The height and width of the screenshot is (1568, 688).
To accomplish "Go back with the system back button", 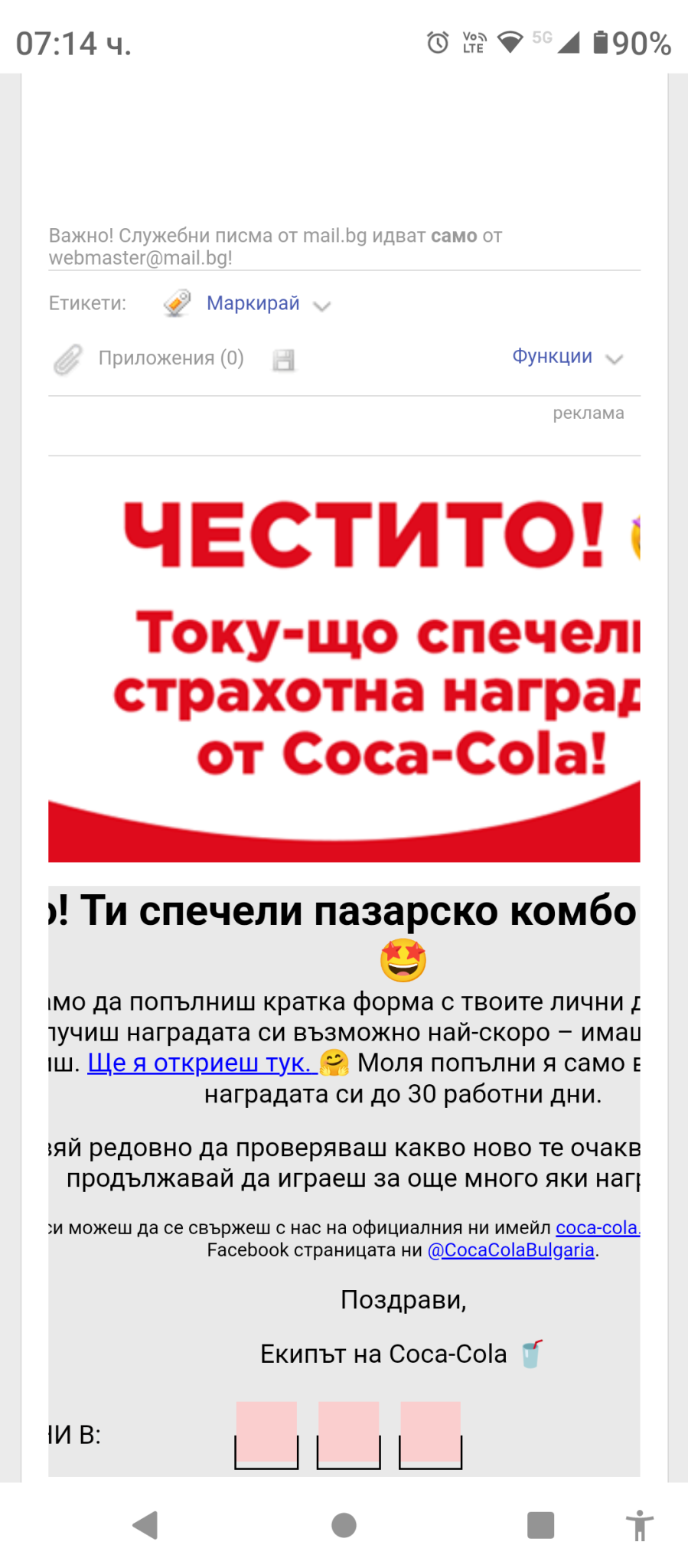I will pyautogui.click(x=145, y=1525).
